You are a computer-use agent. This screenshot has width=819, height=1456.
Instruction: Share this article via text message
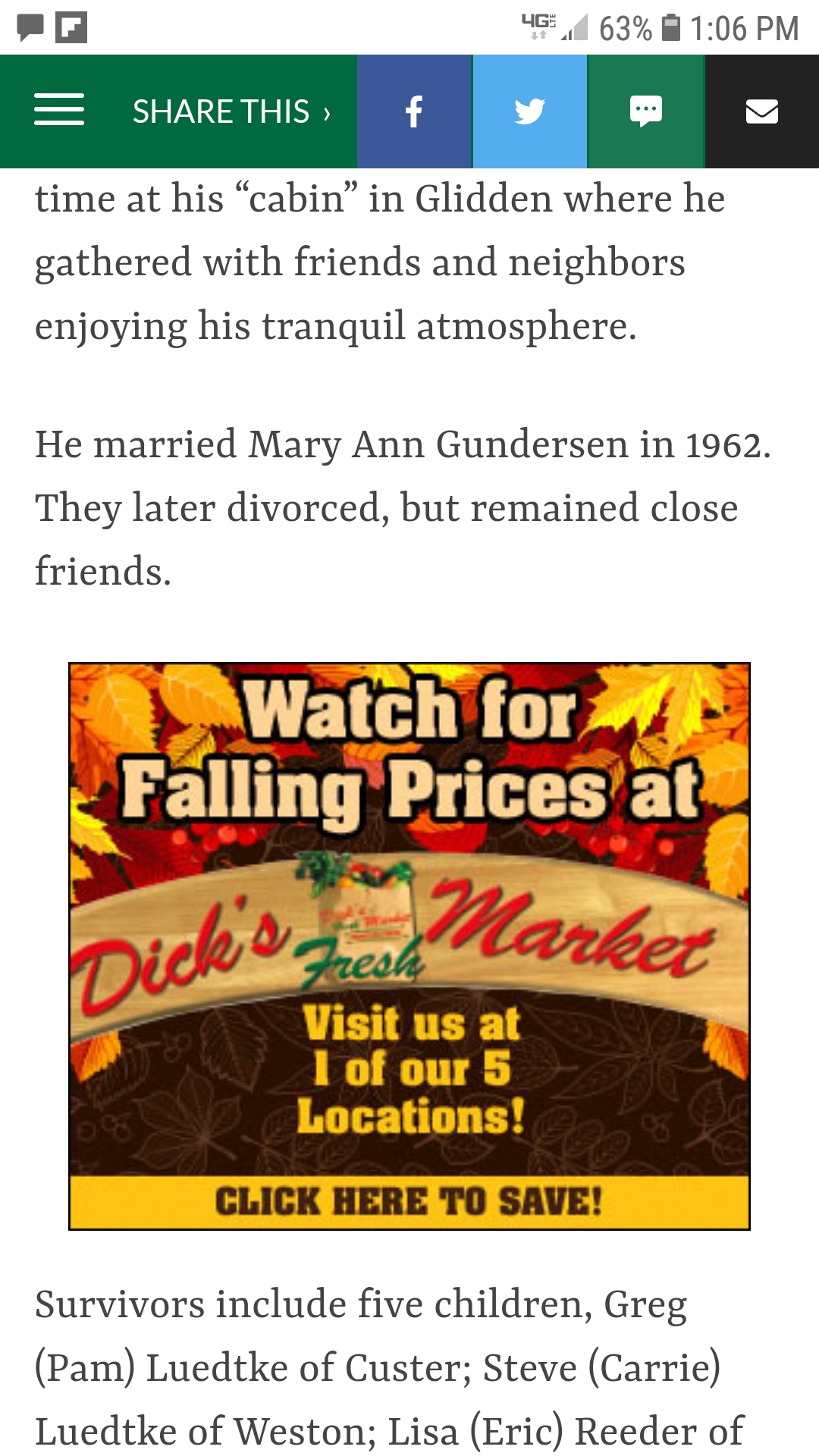(646, 111)
